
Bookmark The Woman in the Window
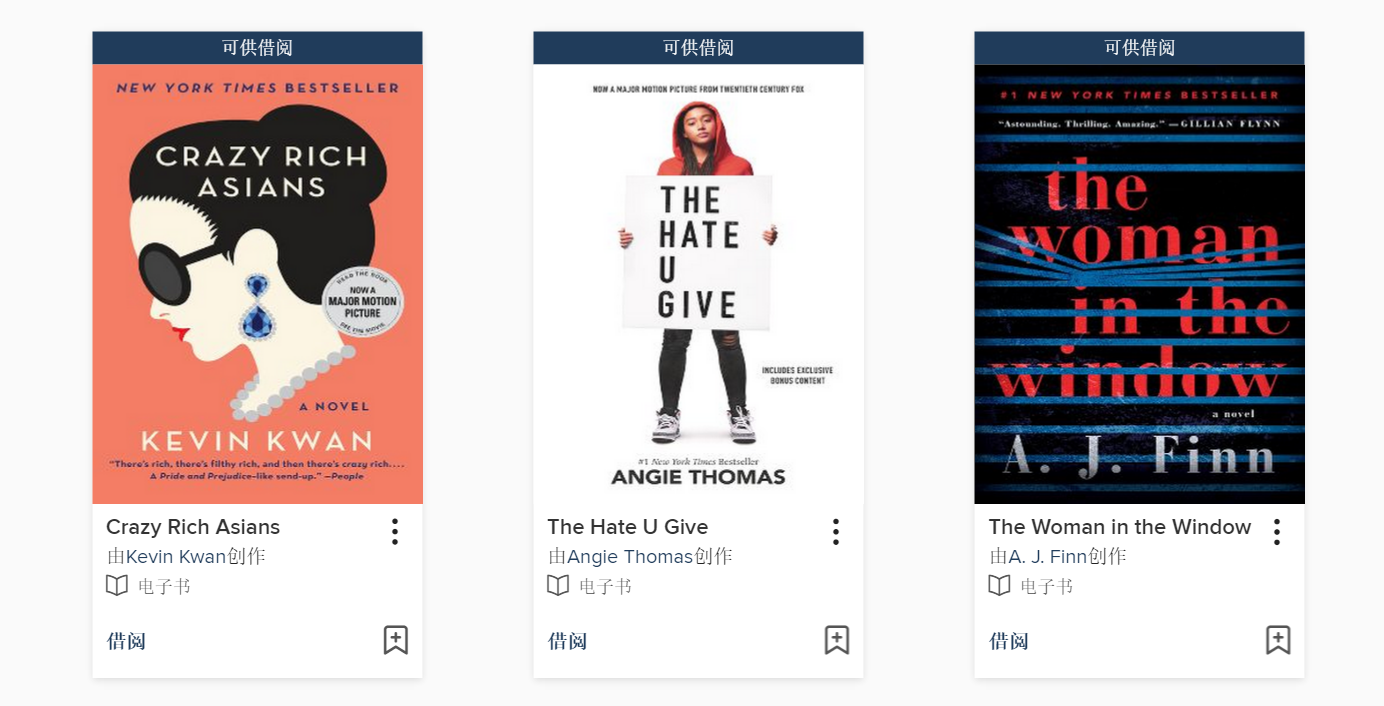[1278, 640]
